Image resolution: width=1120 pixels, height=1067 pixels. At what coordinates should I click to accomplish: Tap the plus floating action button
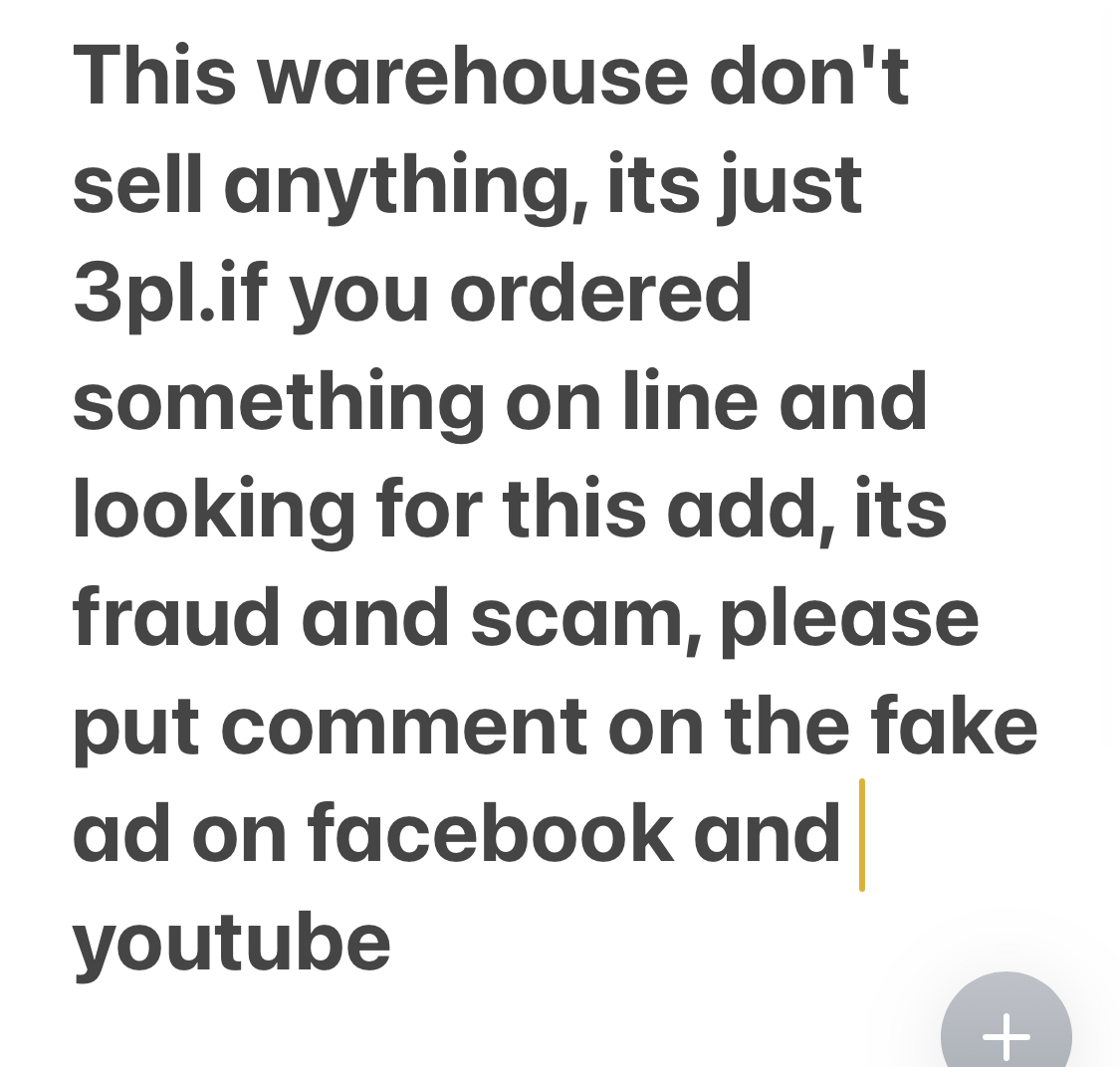coord(1006,1028)
